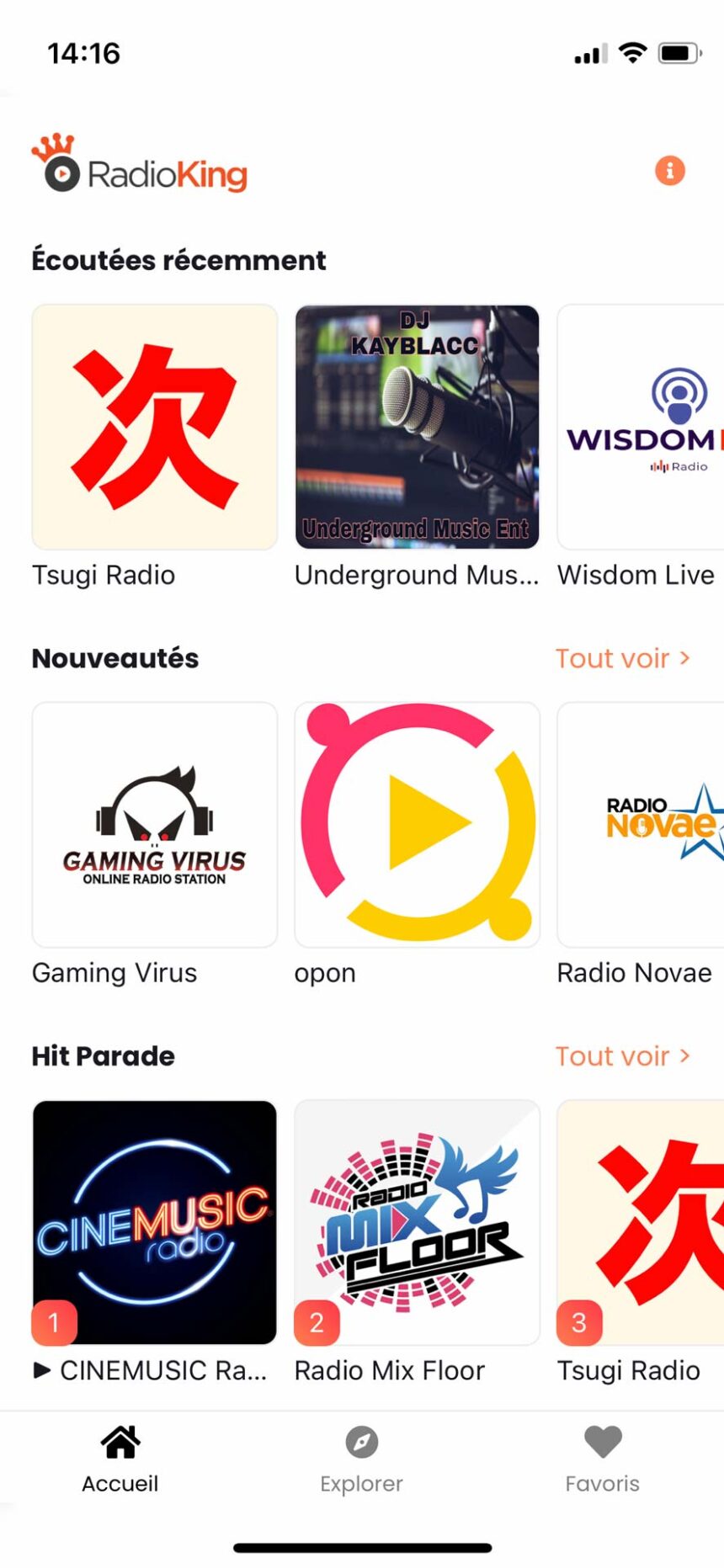Viewport: 724px width, 1568px height.
Task: Play Tsugi Radio from recently listened
Action: coord(154,428)
